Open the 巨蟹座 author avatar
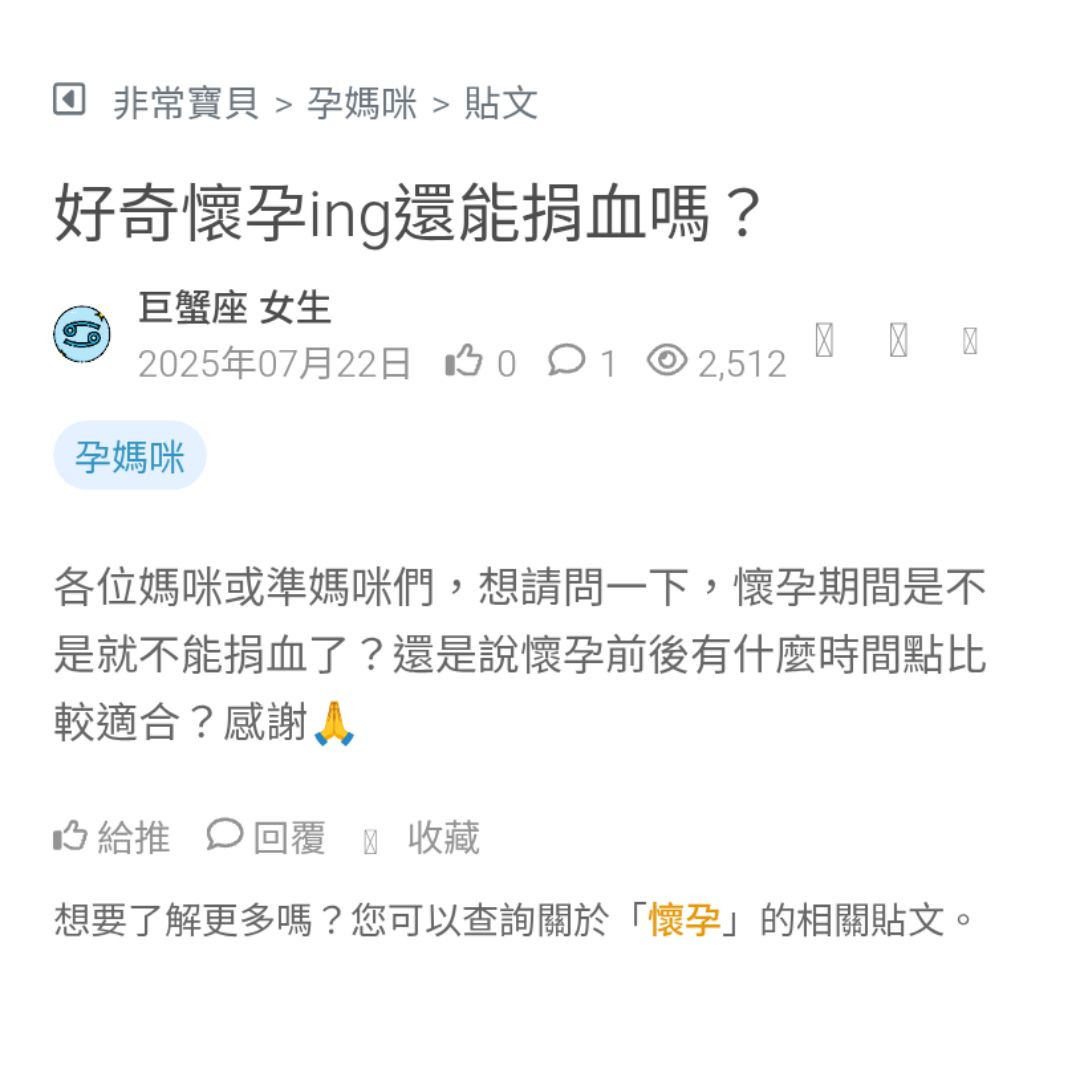 click(x=82, y=335)
